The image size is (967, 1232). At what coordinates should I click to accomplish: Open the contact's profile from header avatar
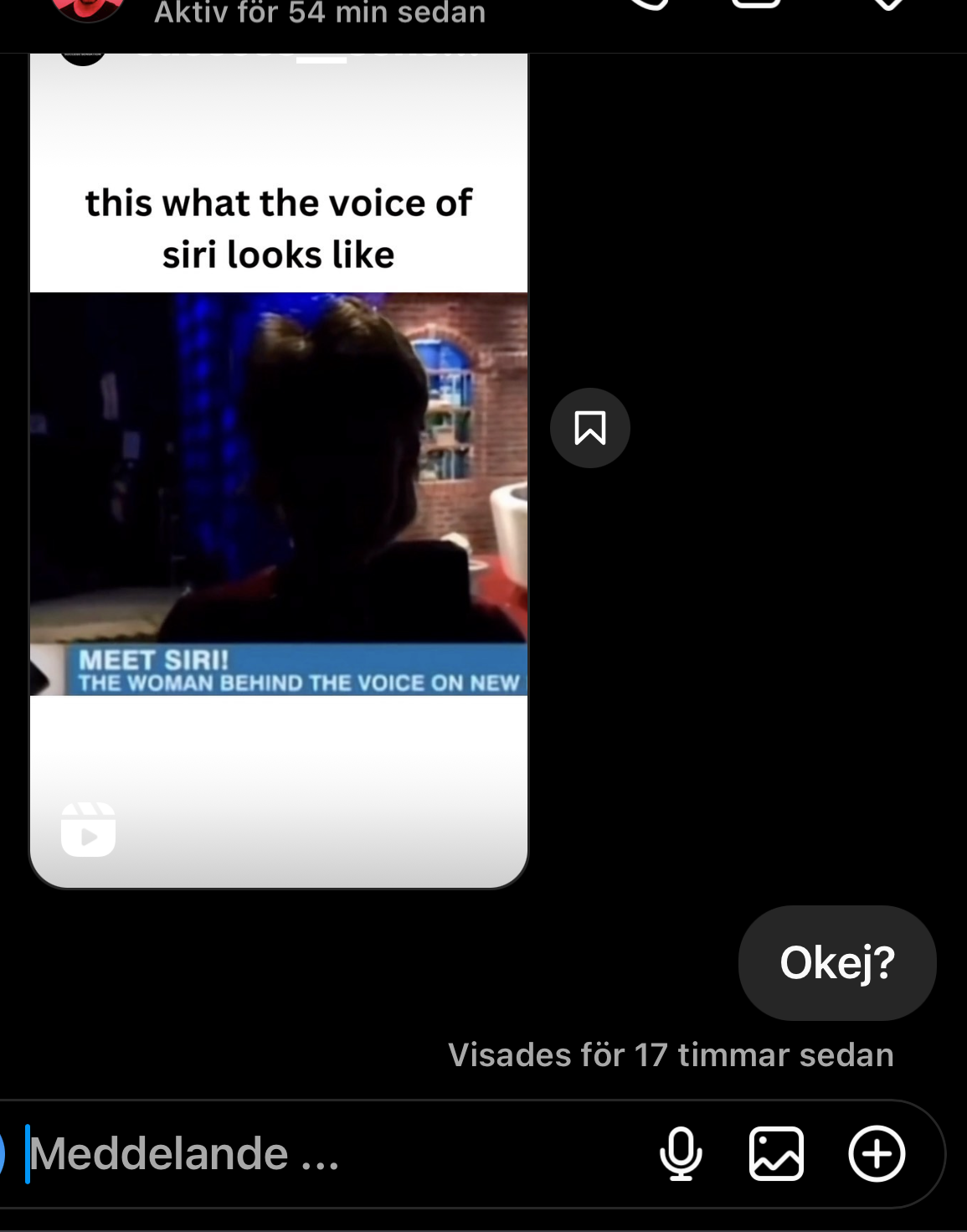(x=88, y=8)
